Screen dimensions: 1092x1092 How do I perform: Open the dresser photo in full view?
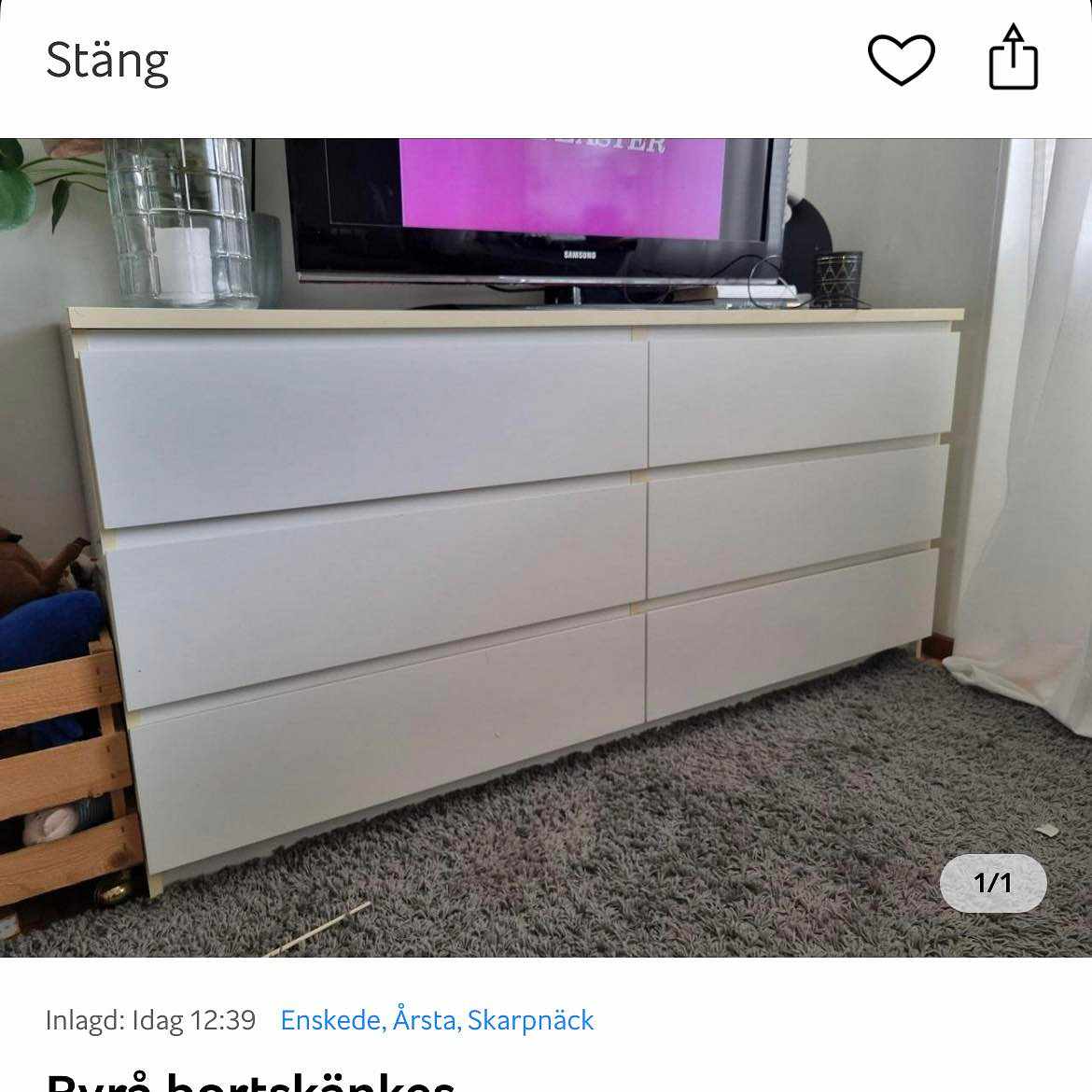(x=546, y=547)
